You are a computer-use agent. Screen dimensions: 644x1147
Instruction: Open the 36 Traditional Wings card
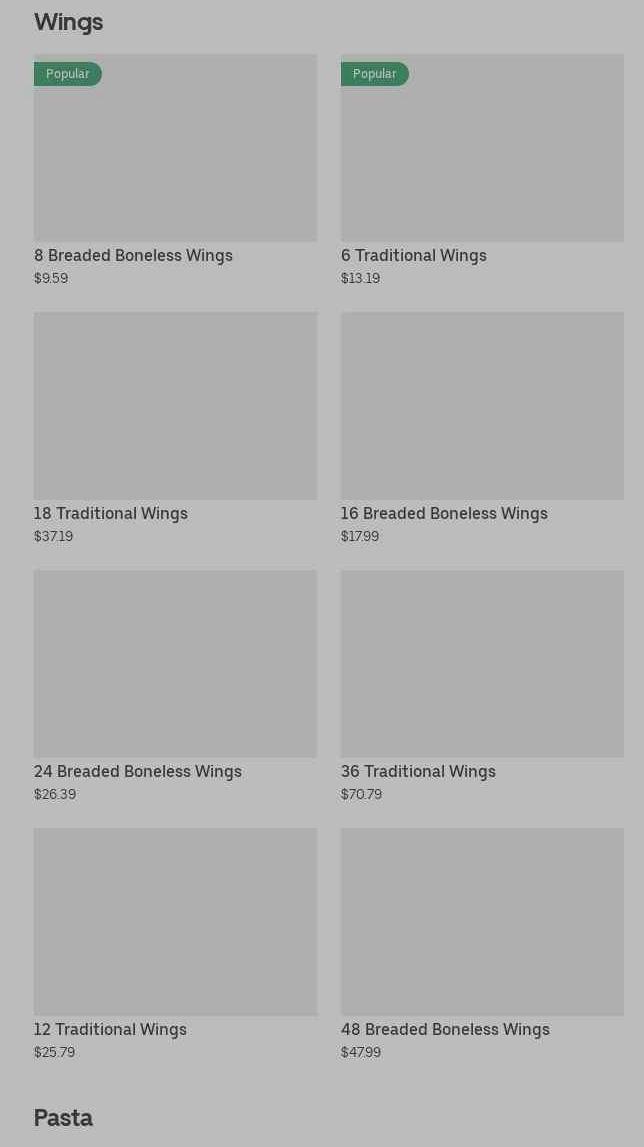click(482, 687)
